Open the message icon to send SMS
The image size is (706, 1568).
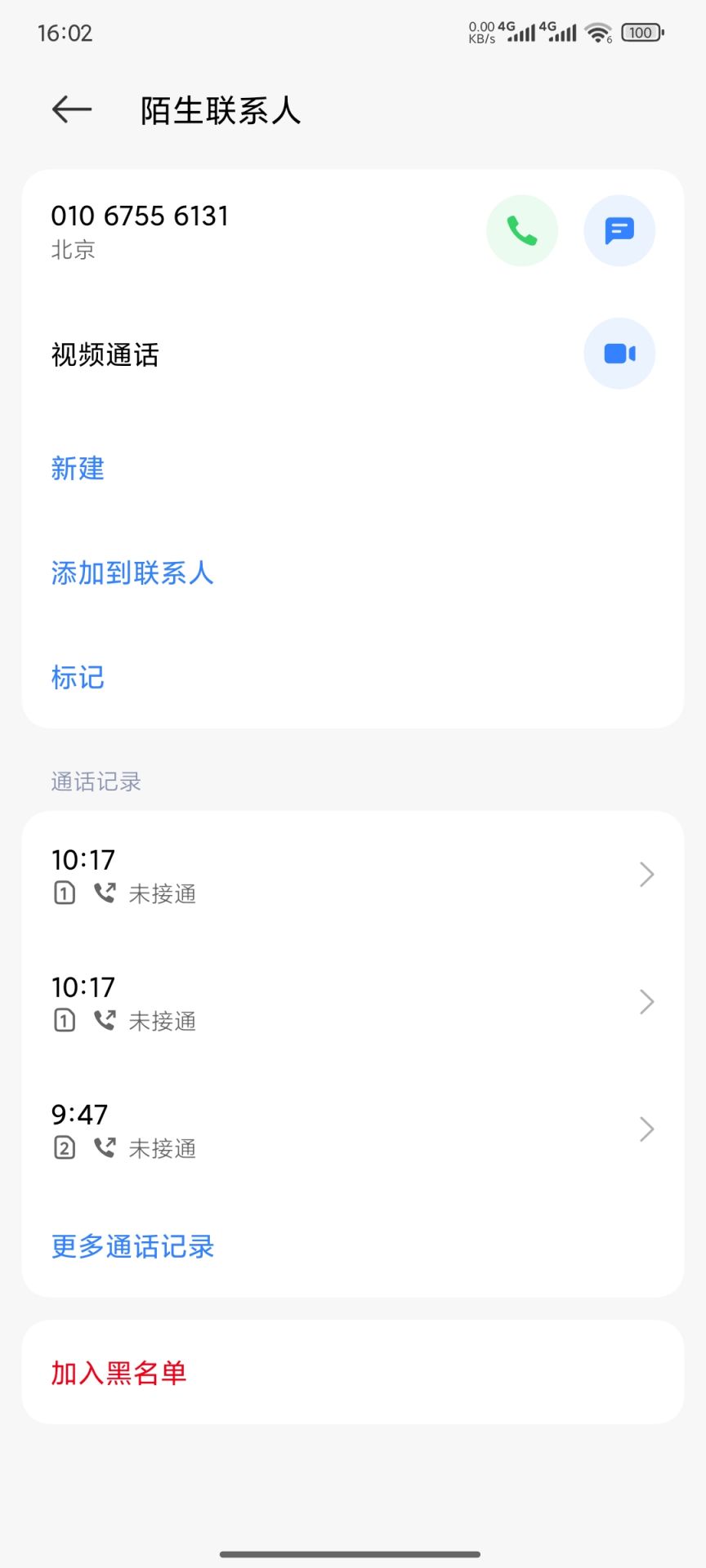pos(619,231)
